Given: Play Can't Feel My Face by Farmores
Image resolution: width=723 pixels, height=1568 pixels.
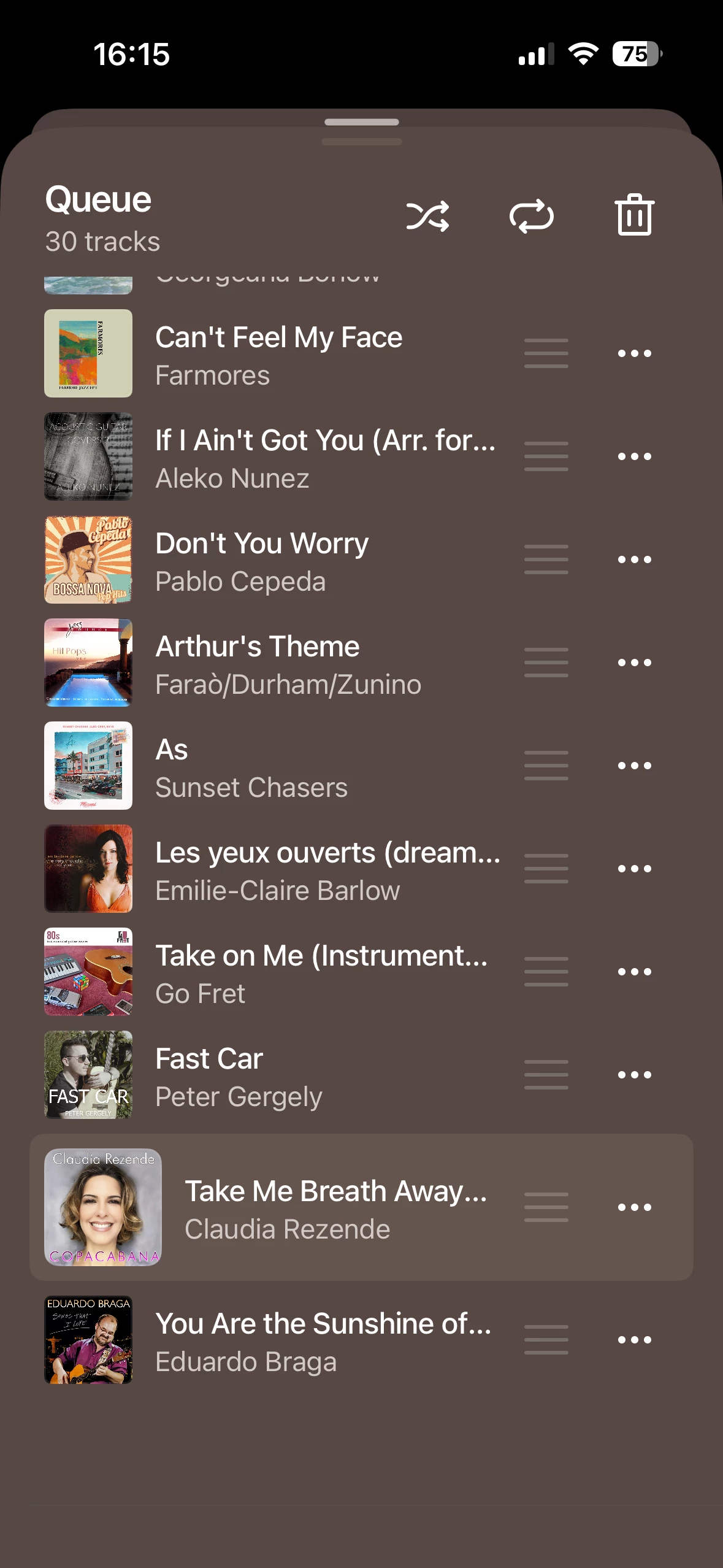Looking at the screenshot, I should (278, 355).
